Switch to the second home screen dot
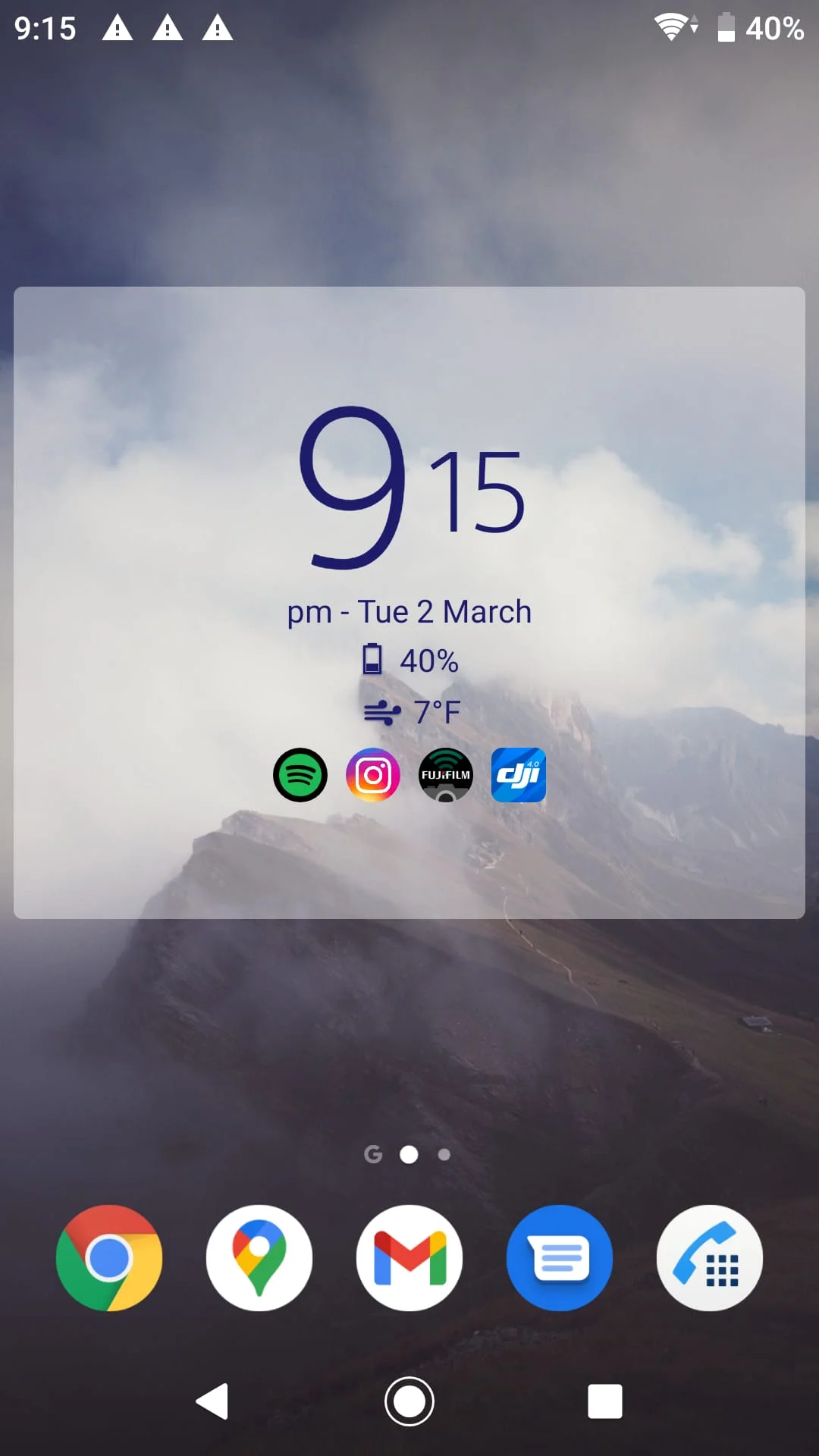 click(x=444, y=1155)
